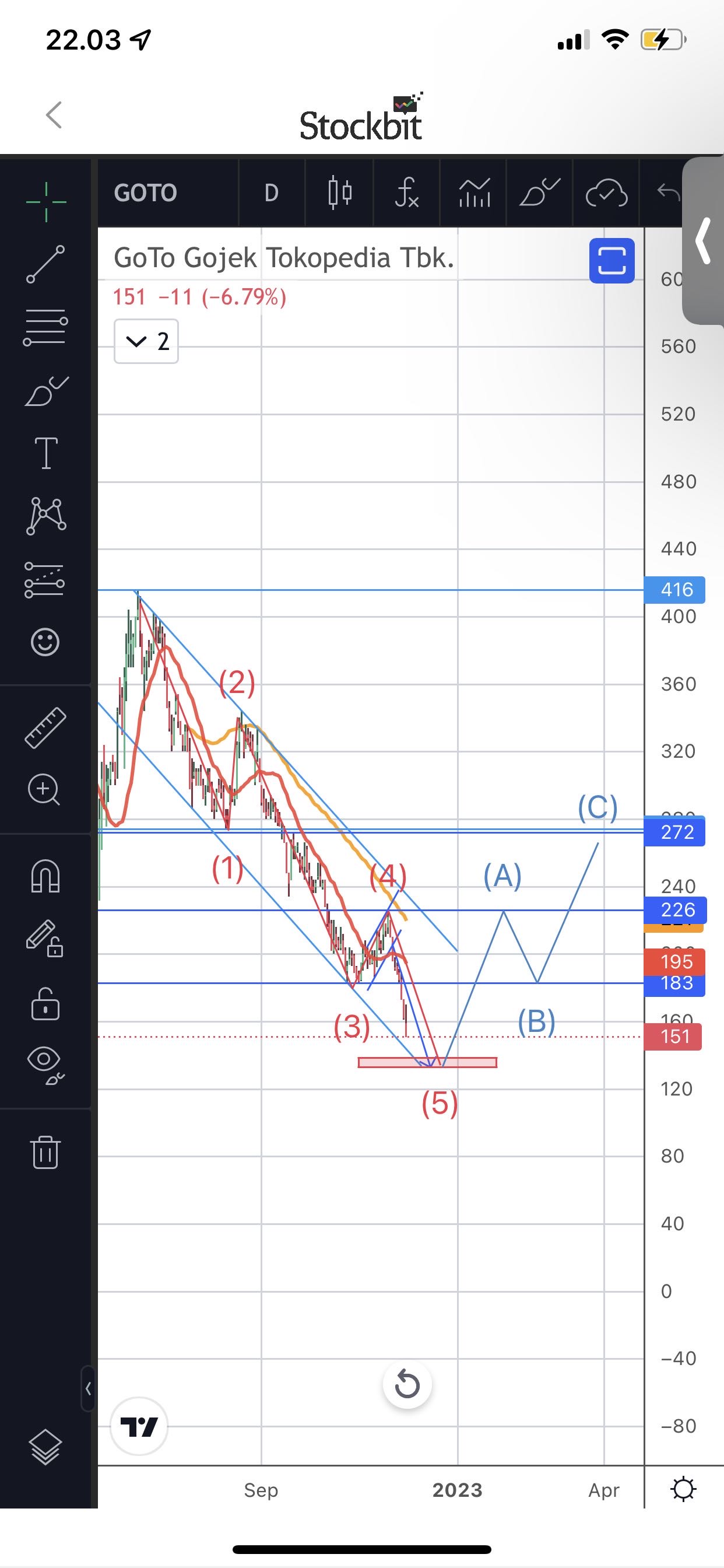Viewport: 724px width, 1568px height.
Task: Toggle the blue fullscreen chart button
Action: 611,261
